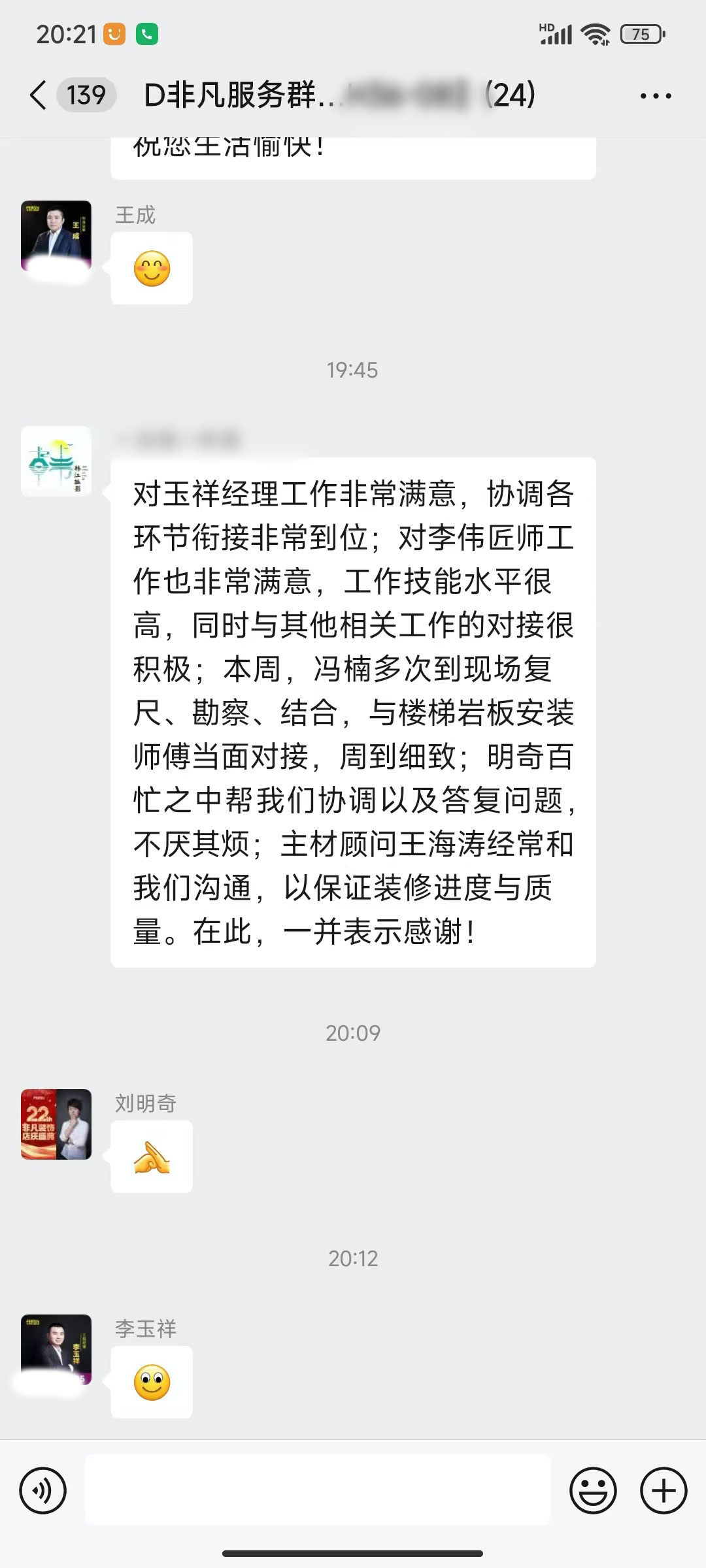View 王成's profile avatar
Viewport: 706px width, 1568px height.
click(56, 237)
